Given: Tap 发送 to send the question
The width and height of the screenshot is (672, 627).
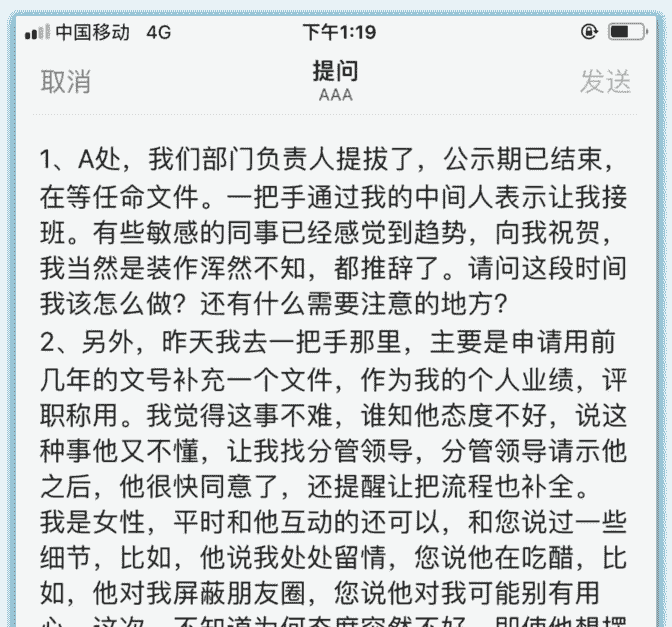Looking at the screenshot, I should (x=605, y=82).
